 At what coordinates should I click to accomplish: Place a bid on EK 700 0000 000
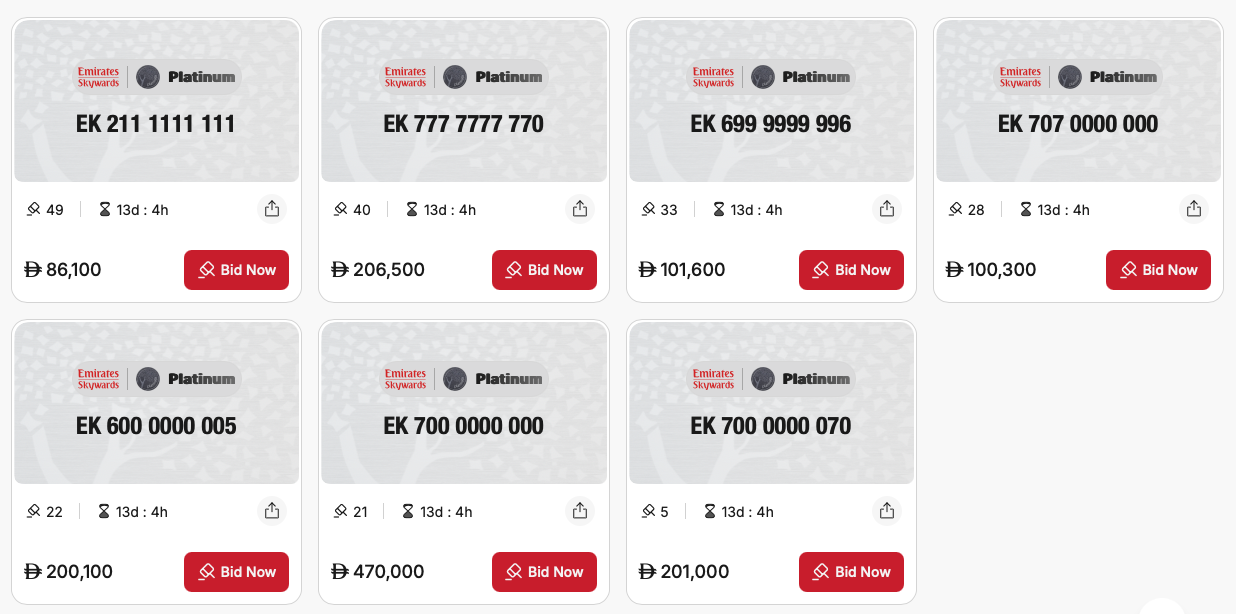(544, 572)
